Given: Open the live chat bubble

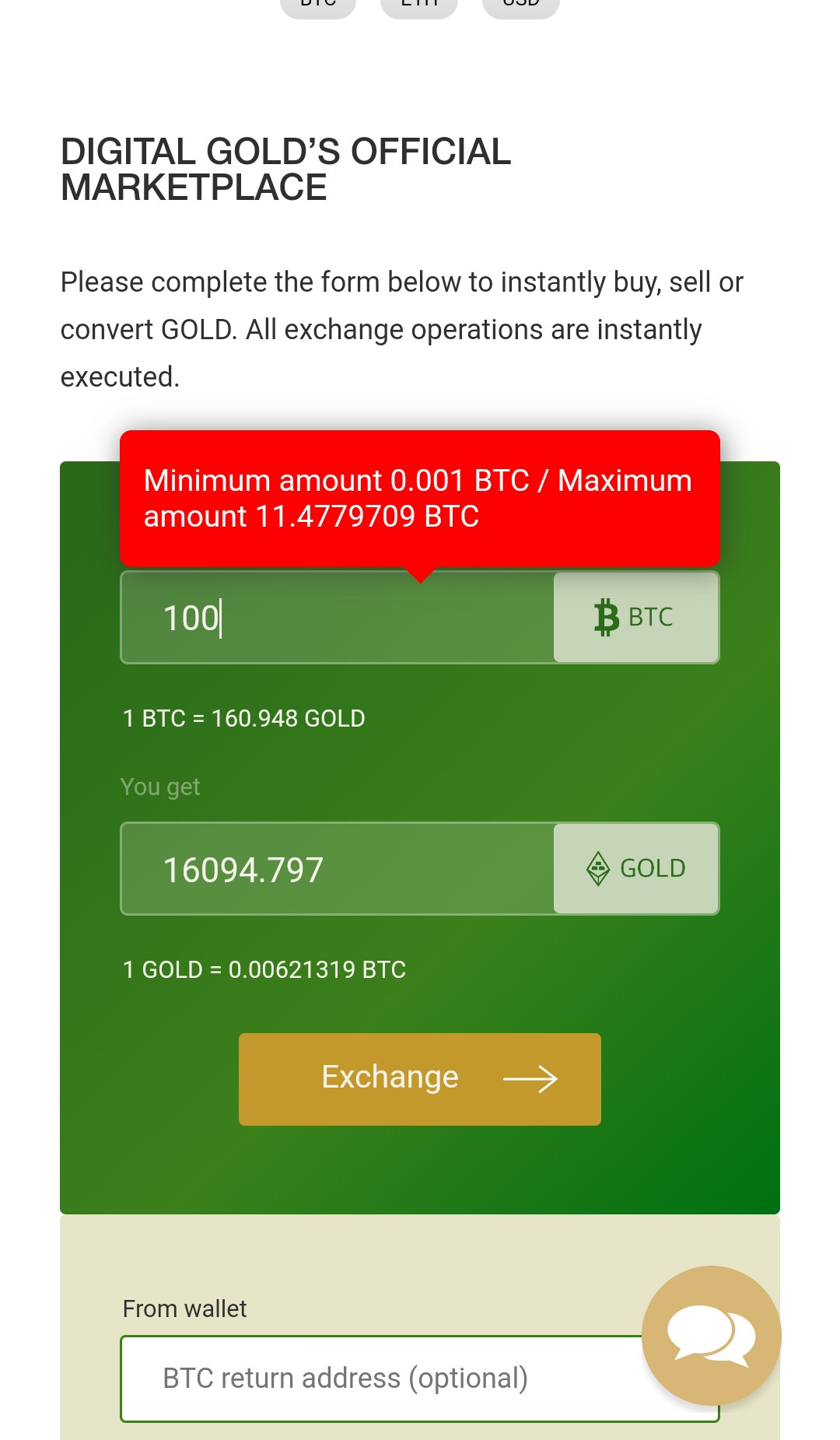Looking at the screenshot, I should tap(711, 1336).
